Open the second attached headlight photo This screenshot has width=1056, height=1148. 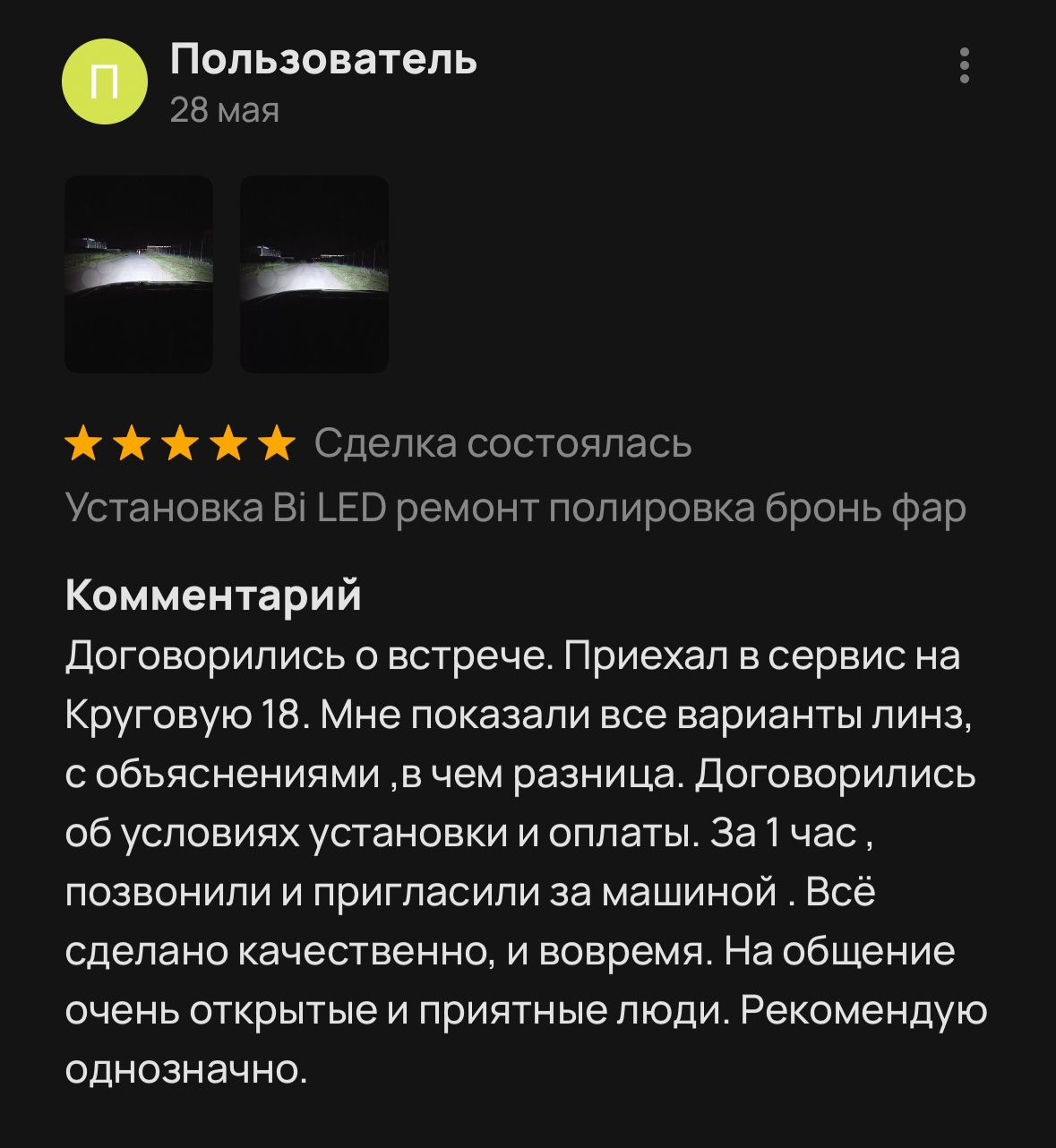click(x=313, y=274)
